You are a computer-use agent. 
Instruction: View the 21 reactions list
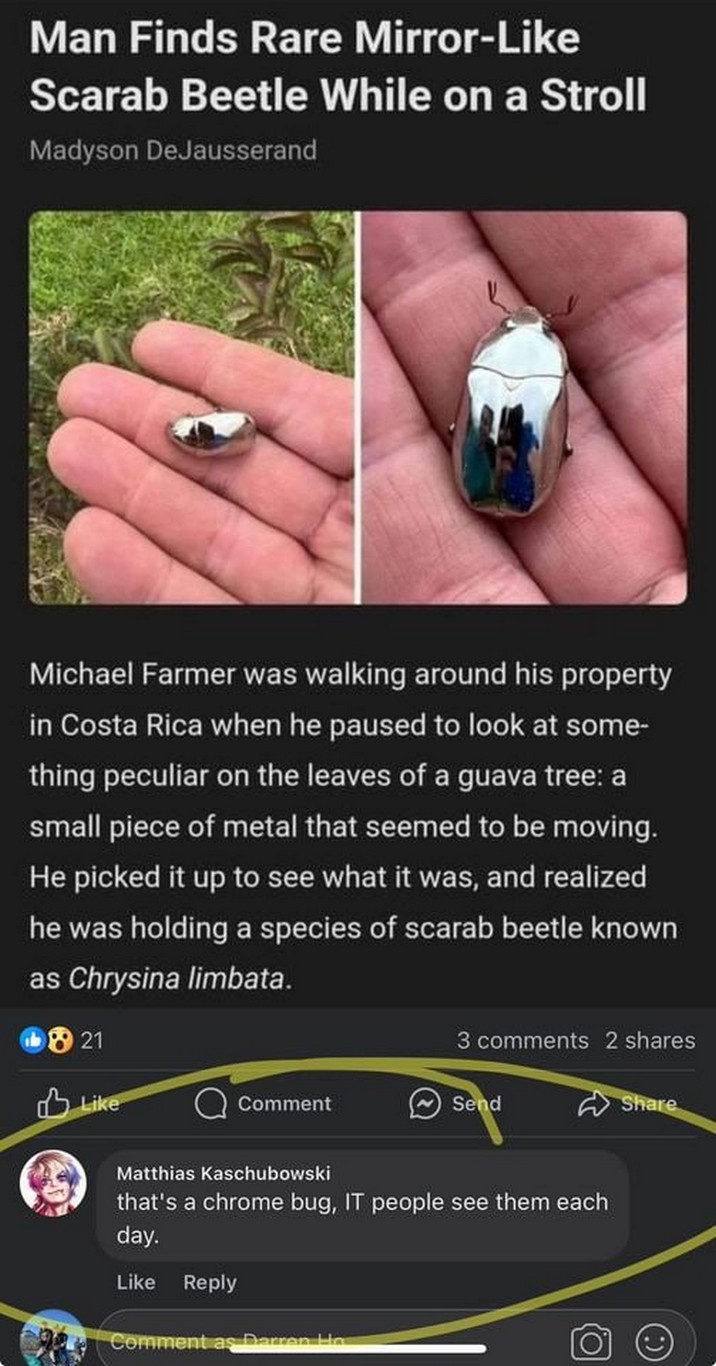[x=63, y=1041]
